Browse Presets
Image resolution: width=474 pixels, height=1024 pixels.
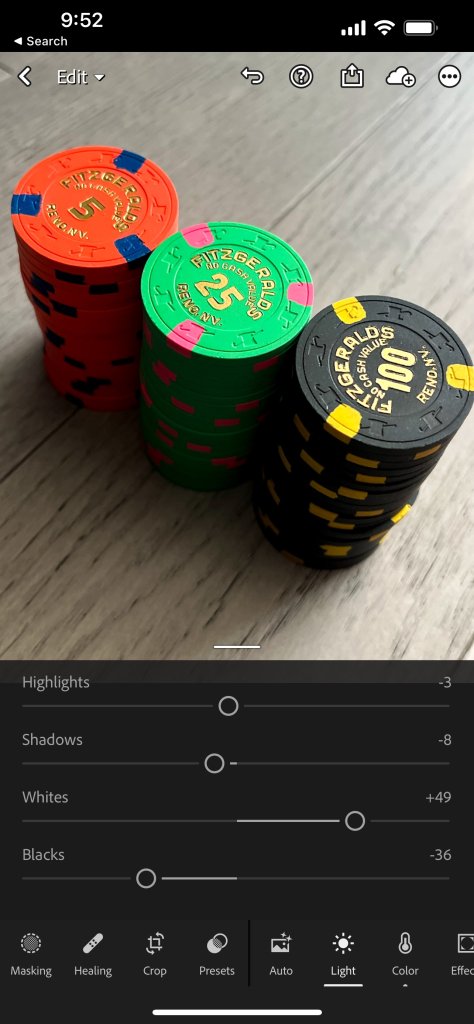coord(217,954)
